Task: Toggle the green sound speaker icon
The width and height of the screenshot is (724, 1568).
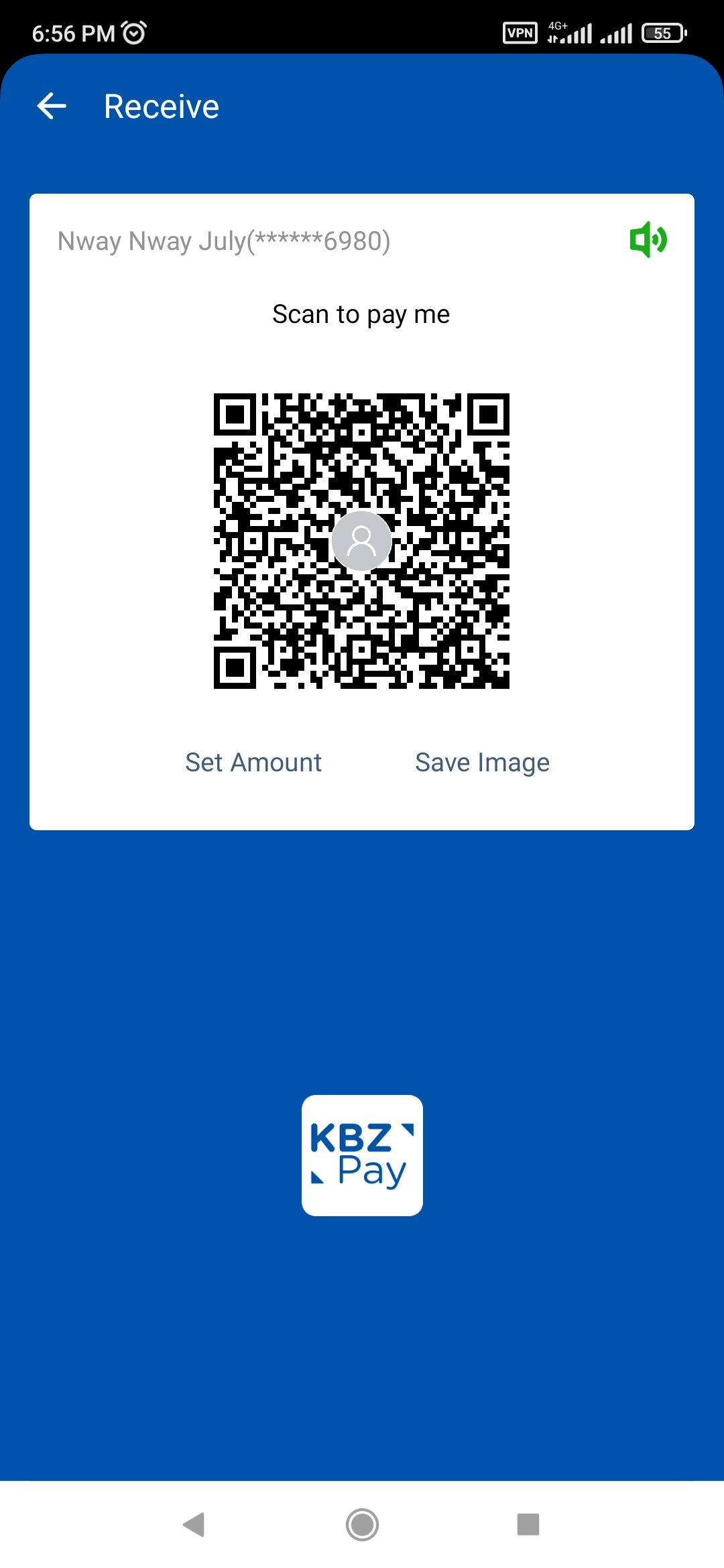Action: pyautogui.click(x=648, y=239)
